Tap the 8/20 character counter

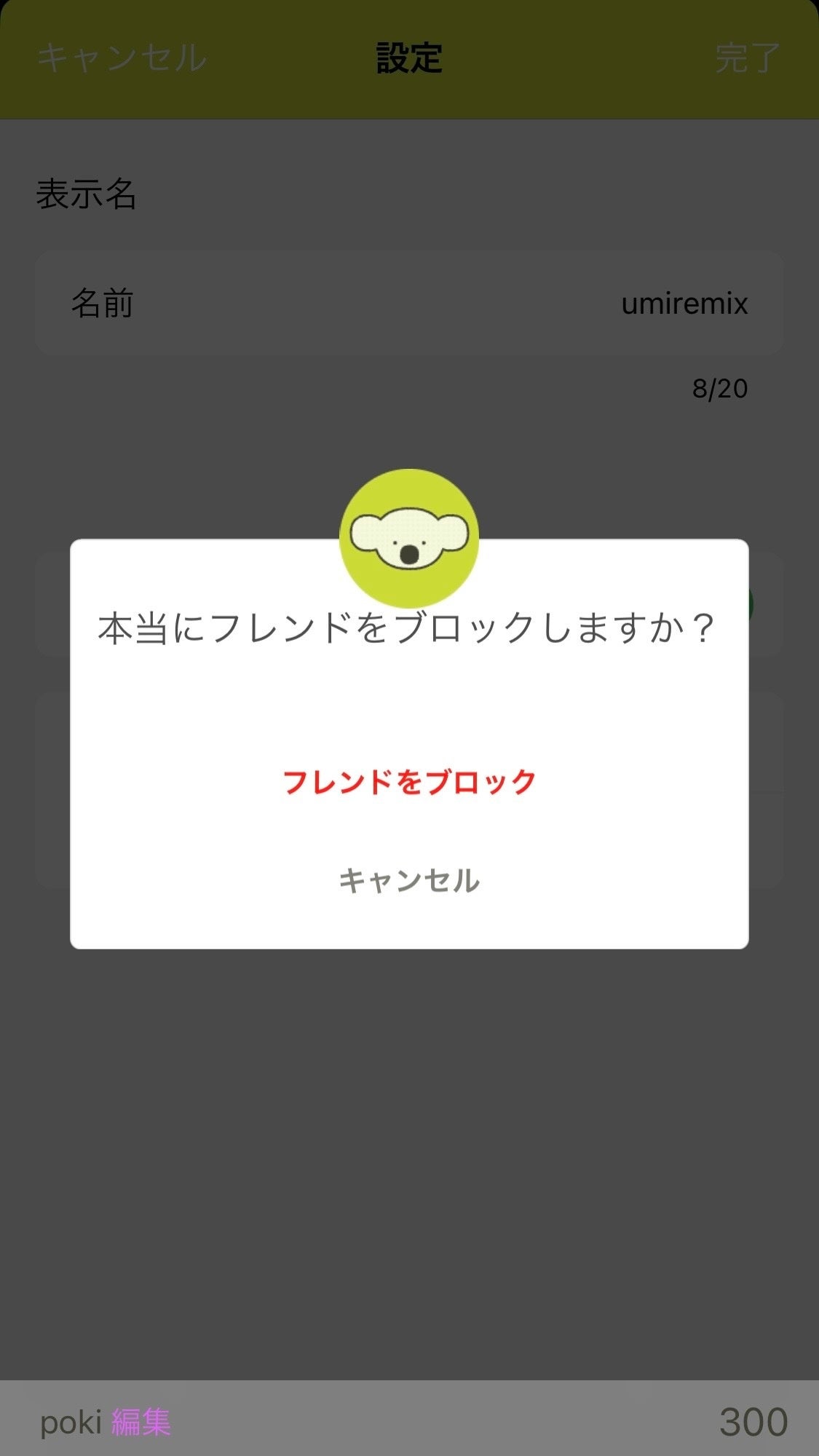tap(720, 389)
